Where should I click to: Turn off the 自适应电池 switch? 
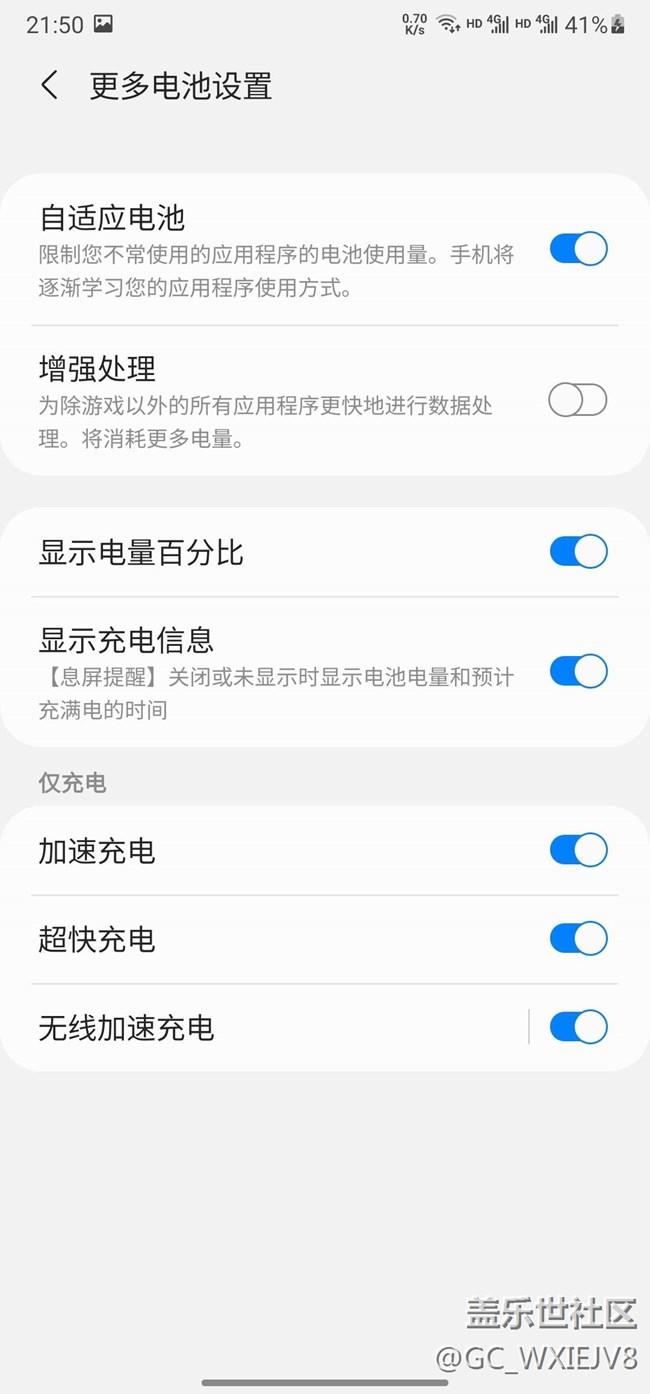578,249
